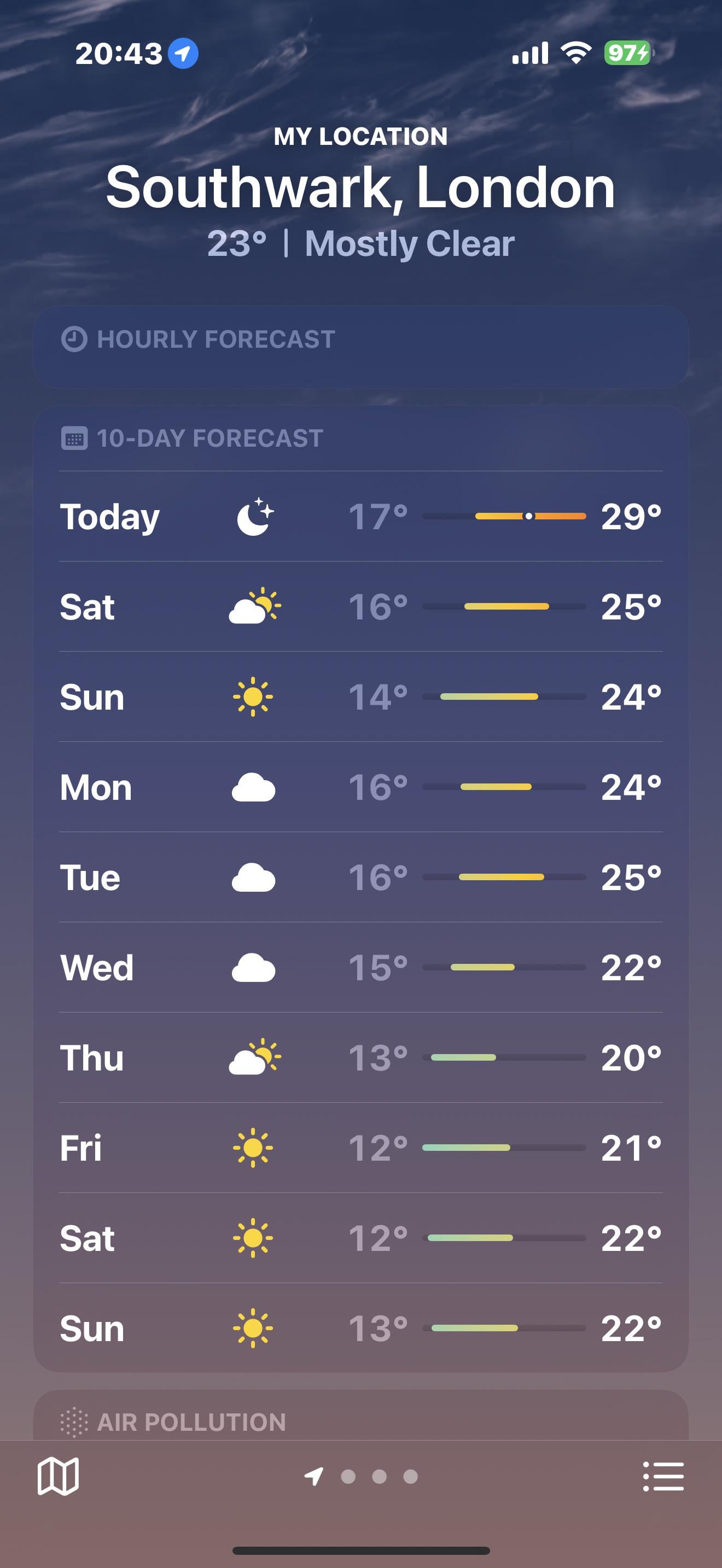This screenshot has width=722, height=1568.
Task: Open Today's forecast details
Action: 360,516
